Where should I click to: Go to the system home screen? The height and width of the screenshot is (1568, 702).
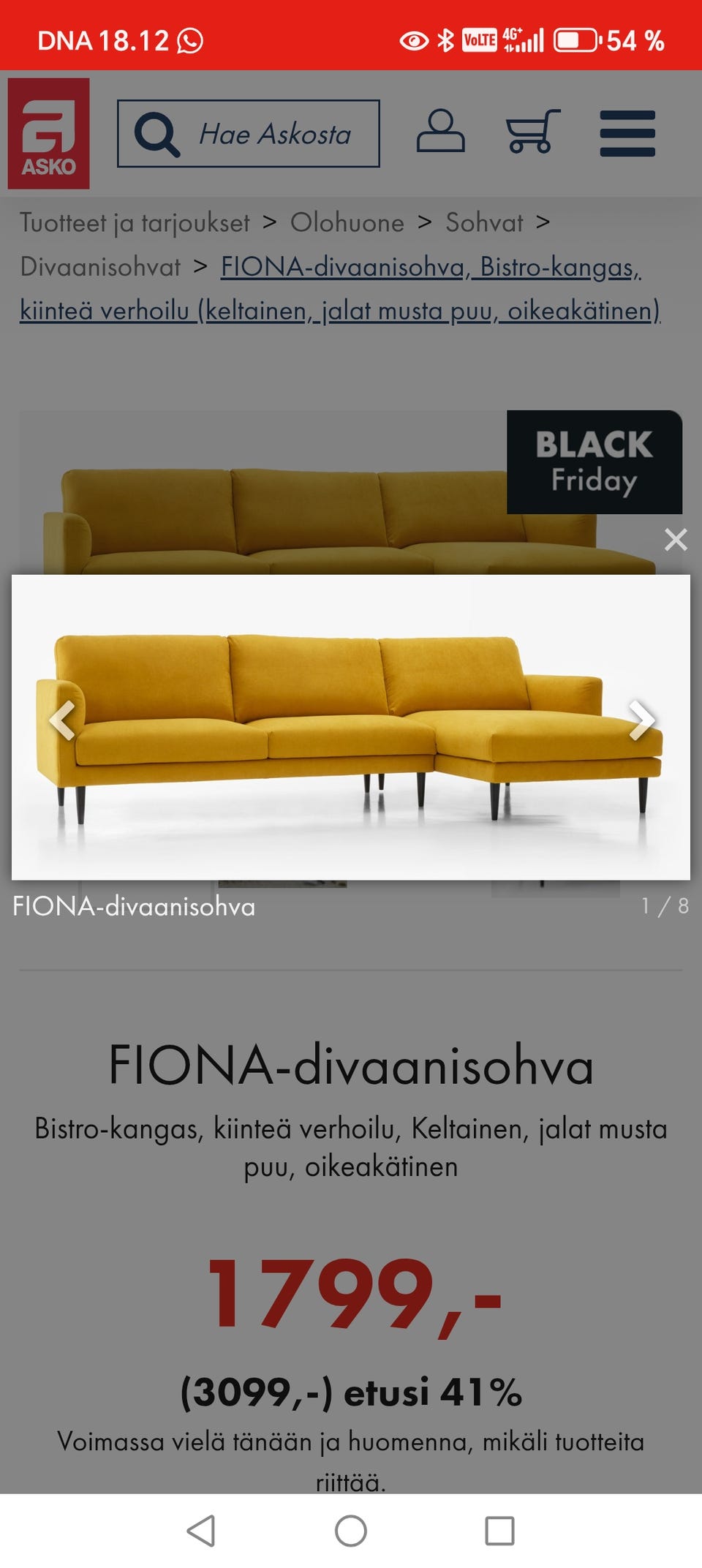click(x=351, y=1531)
